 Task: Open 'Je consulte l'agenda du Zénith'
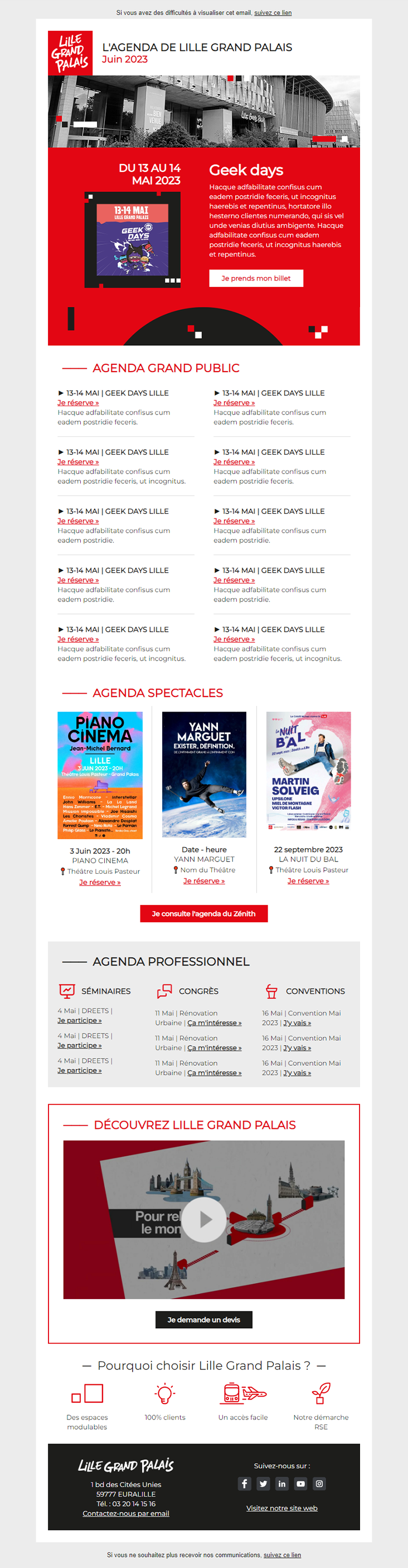pos(203,913)
